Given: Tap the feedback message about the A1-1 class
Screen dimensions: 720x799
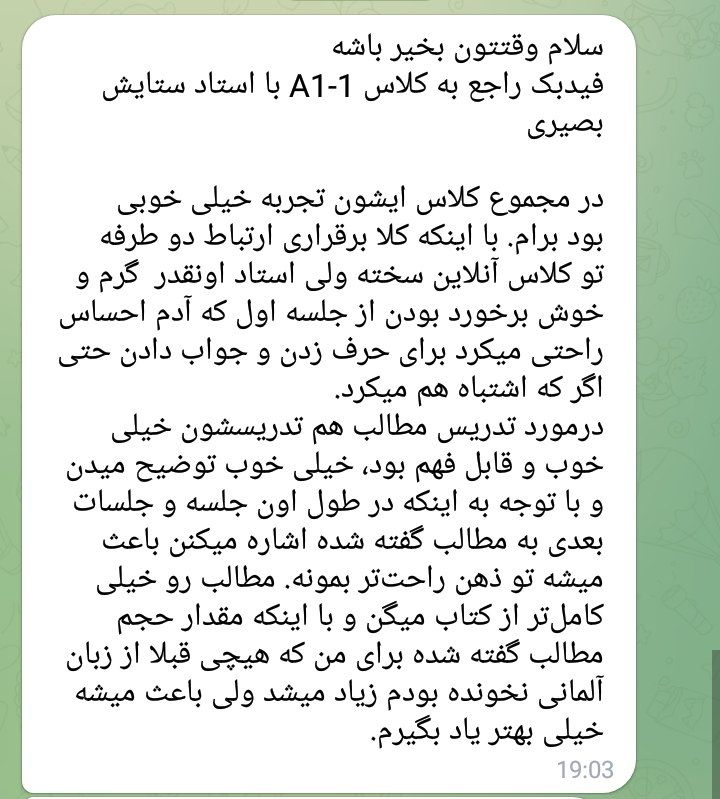Looking at the screenshot, I should tap(360, 400).
